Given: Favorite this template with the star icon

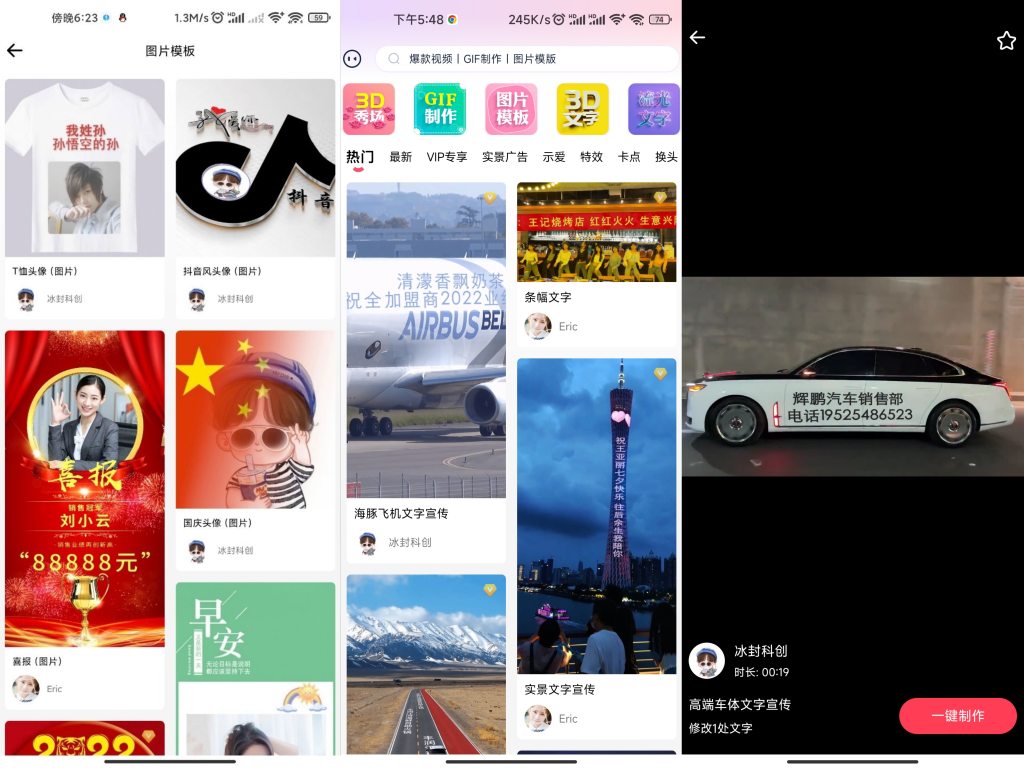Looking at the screenshot, I should click(x=1005, y=41).
